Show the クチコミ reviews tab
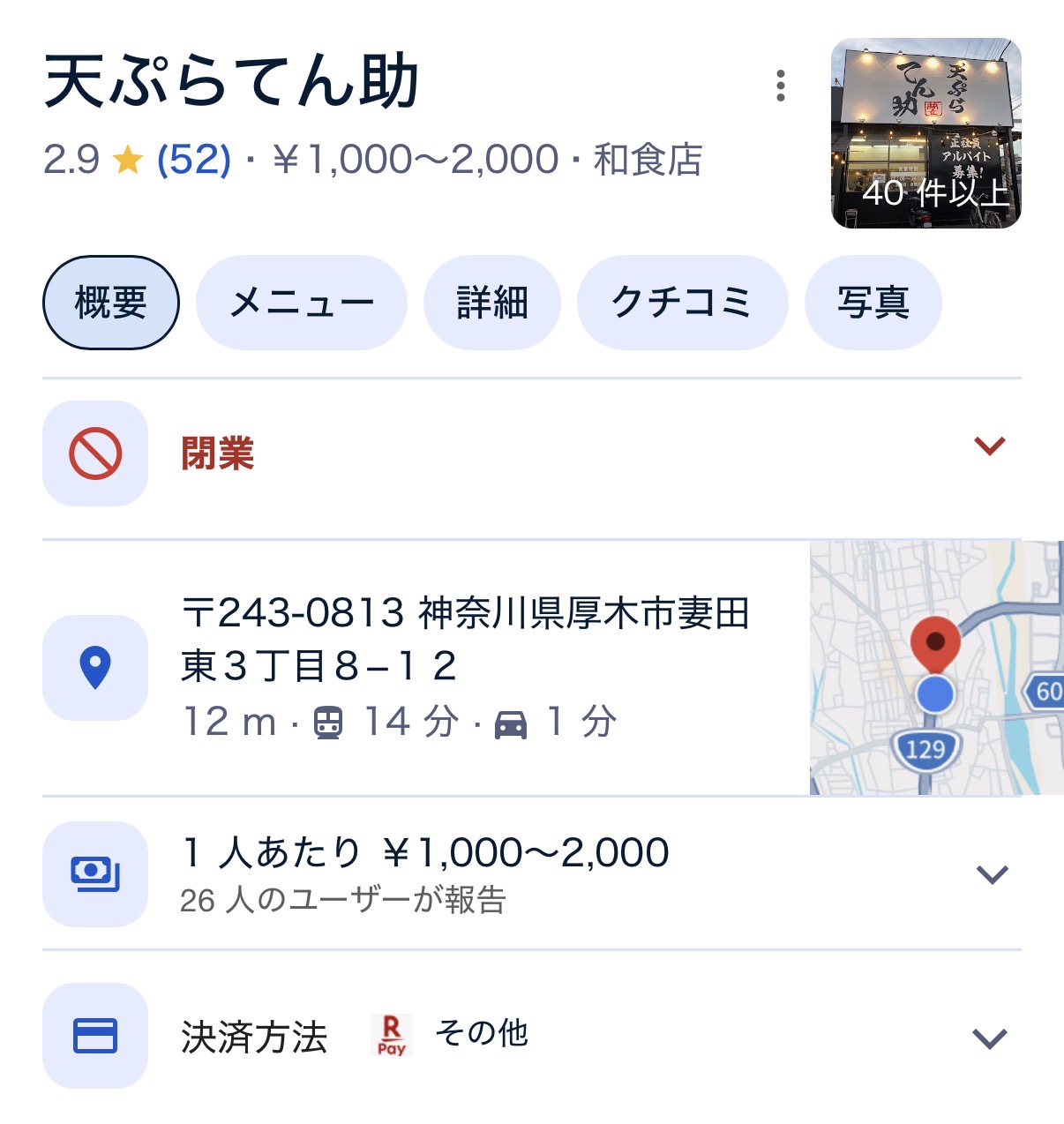 [x=682, y=303]
